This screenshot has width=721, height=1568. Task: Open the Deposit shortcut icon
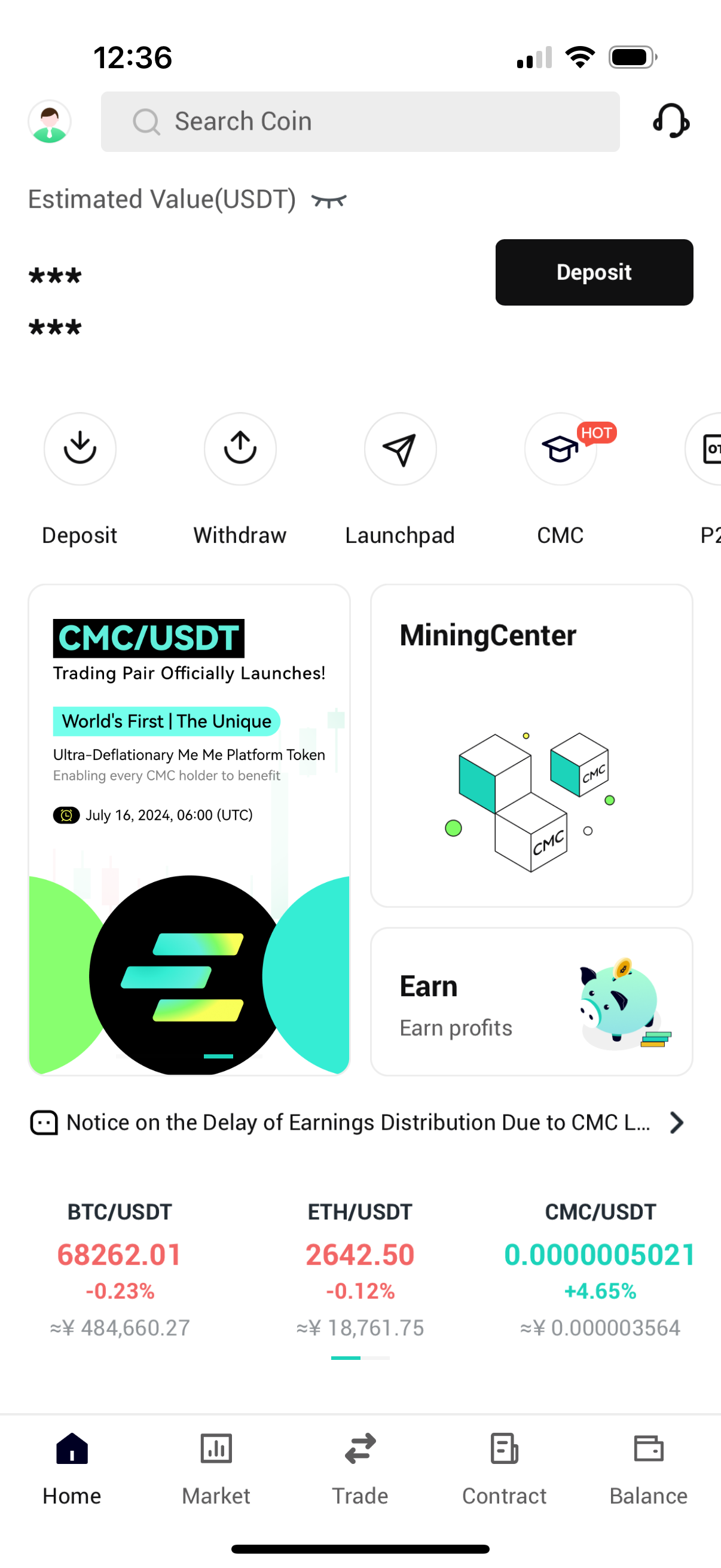[x=80, y=449]
